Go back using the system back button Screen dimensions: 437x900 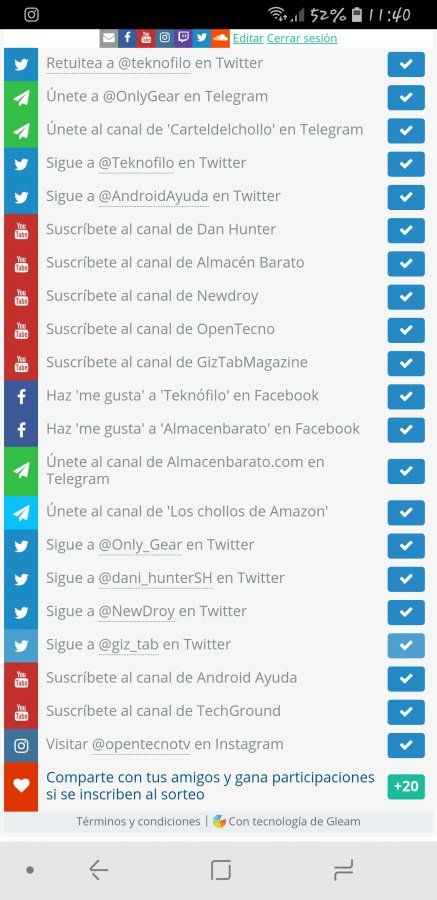99,871
